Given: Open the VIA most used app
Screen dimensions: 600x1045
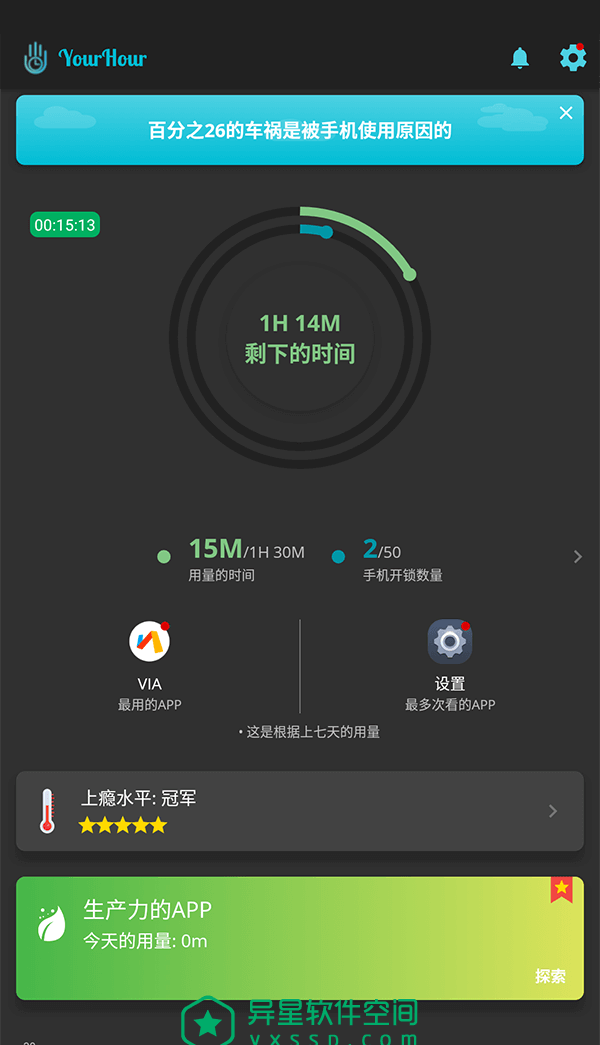Looking at the screenshot, I should [149, 642].
